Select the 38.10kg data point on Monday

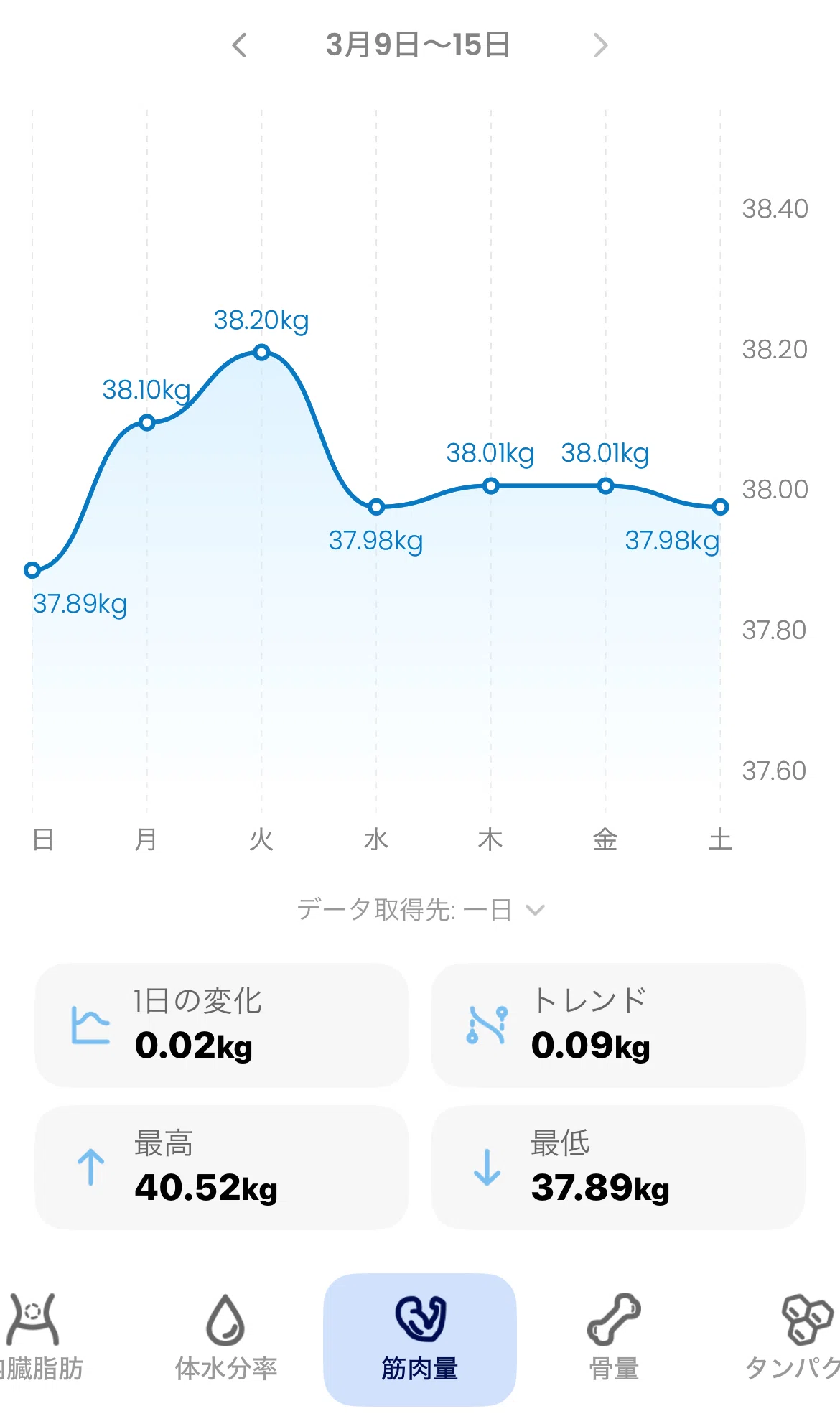point(147,422)
